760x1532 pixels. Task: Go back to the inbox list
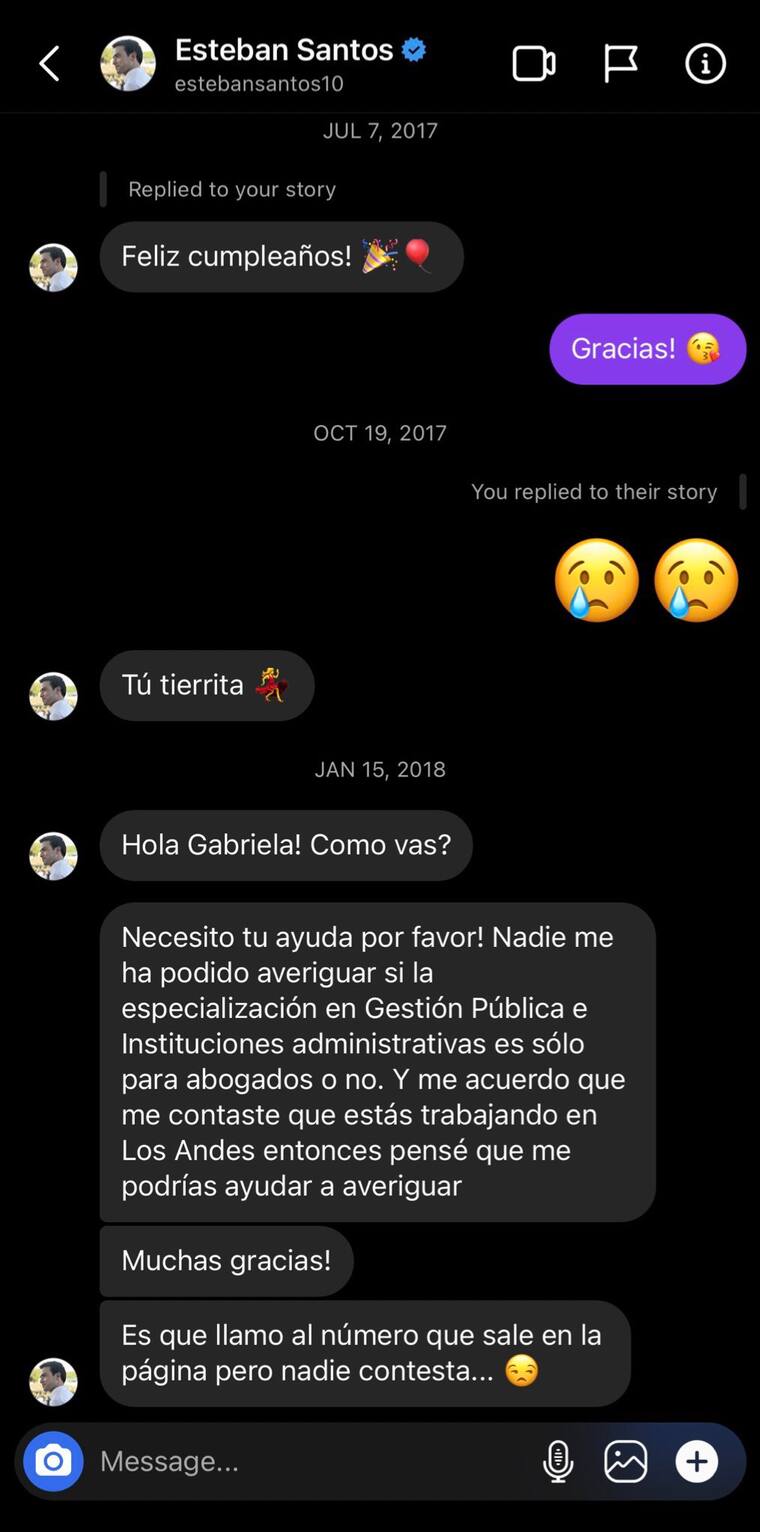[x=49, y=64]
